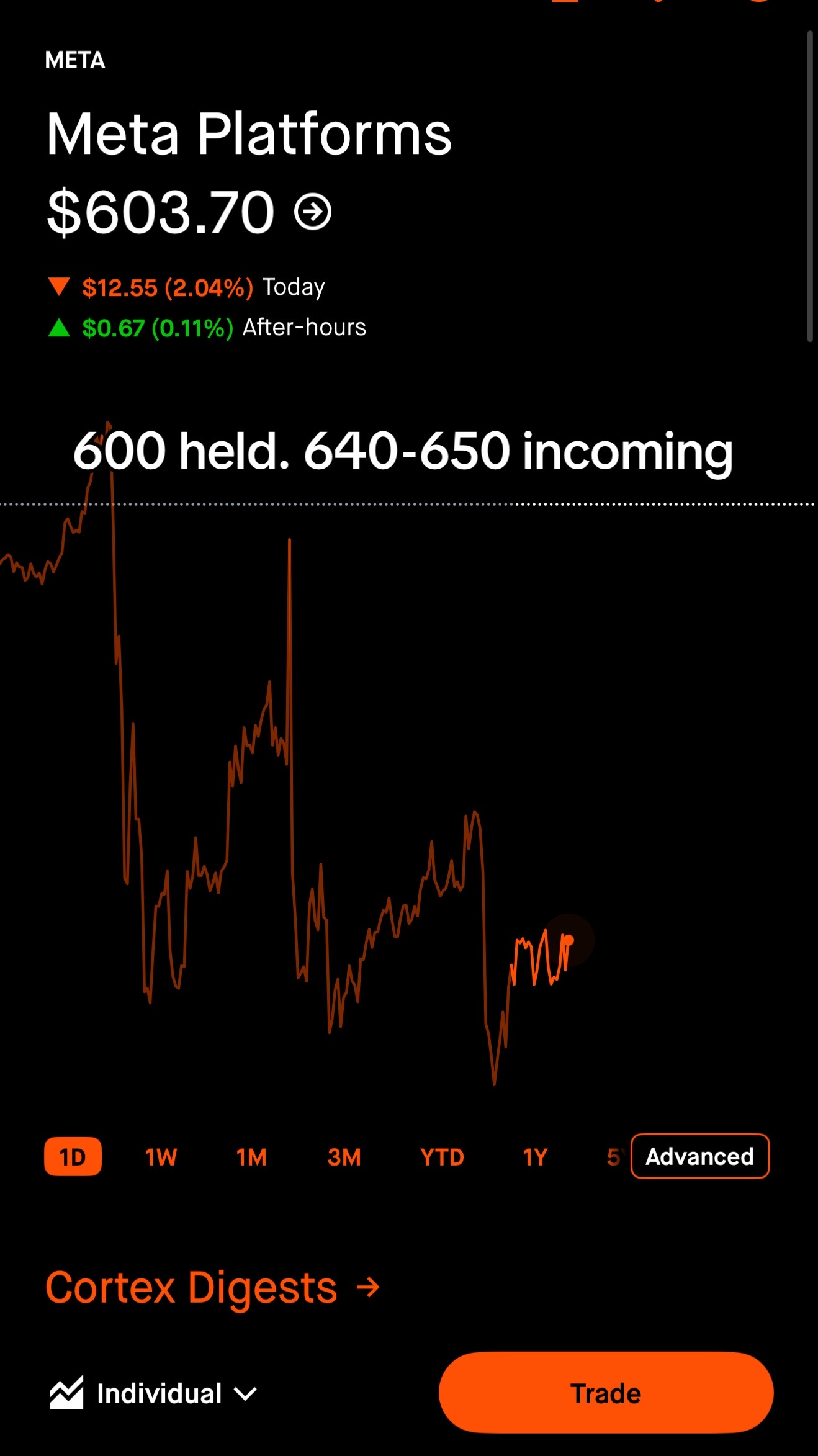
Task: Switch chart to 1W range
Action: [161, 1157]
